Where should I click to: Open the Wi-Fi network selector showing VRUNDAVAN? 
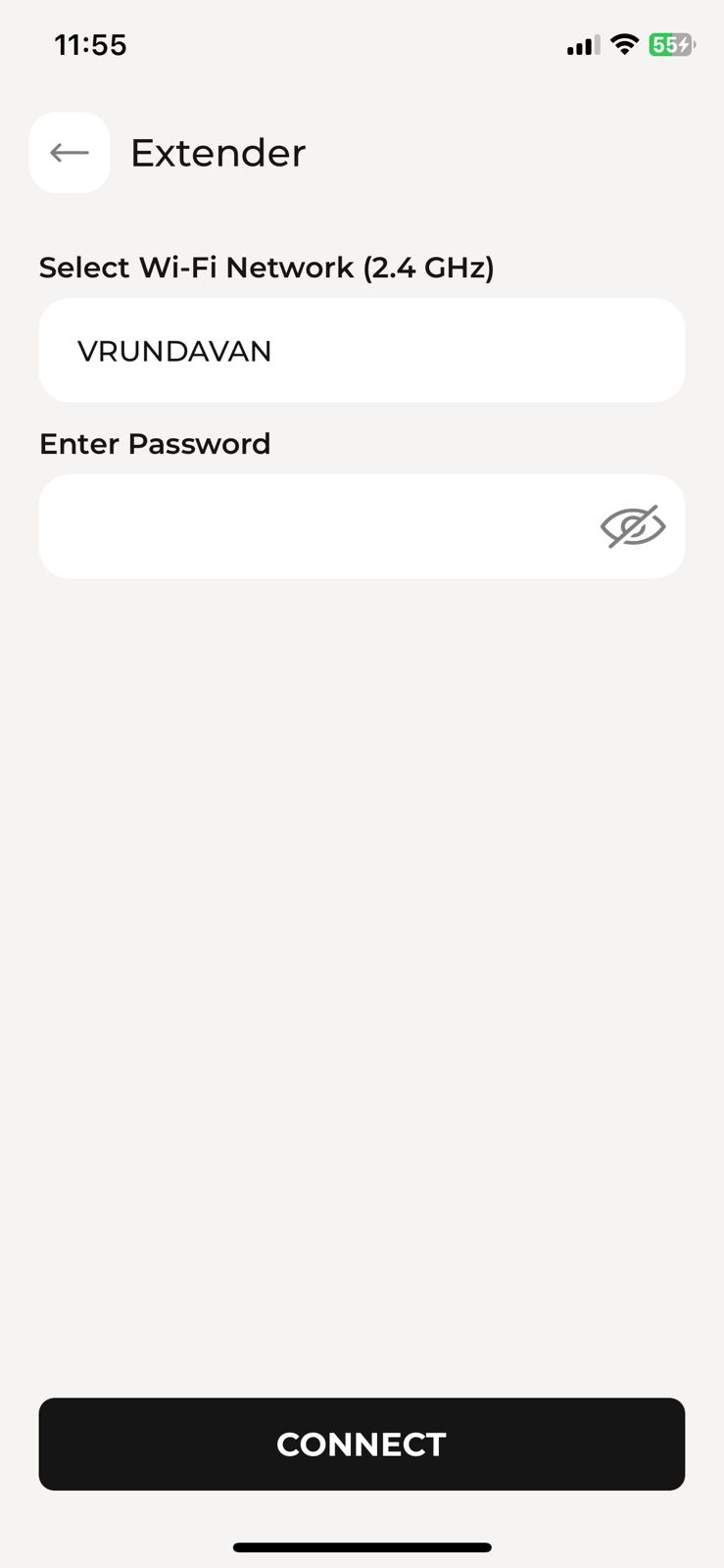pos(362,351)
